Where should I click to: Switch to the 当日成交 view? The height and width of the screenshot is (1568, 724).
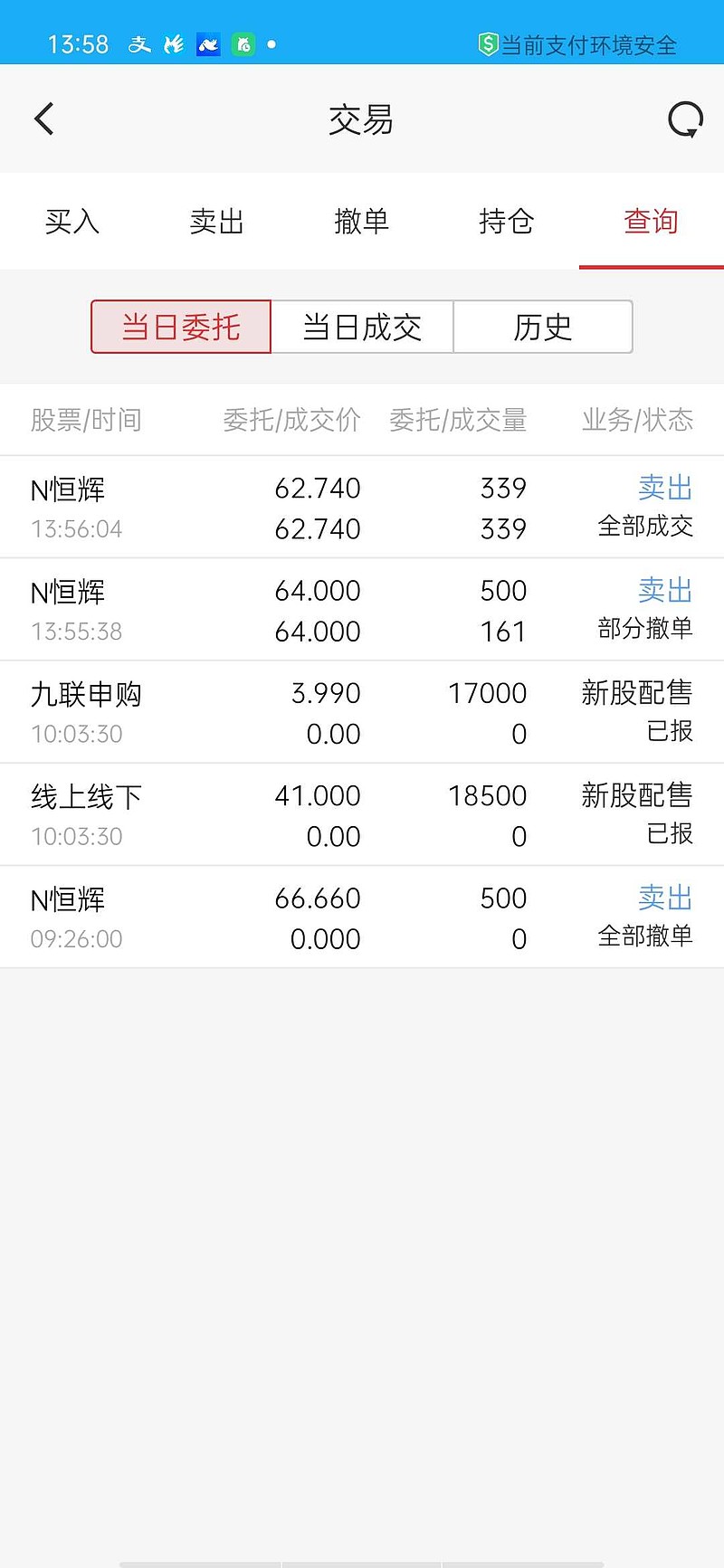click(x=362, y=327)
